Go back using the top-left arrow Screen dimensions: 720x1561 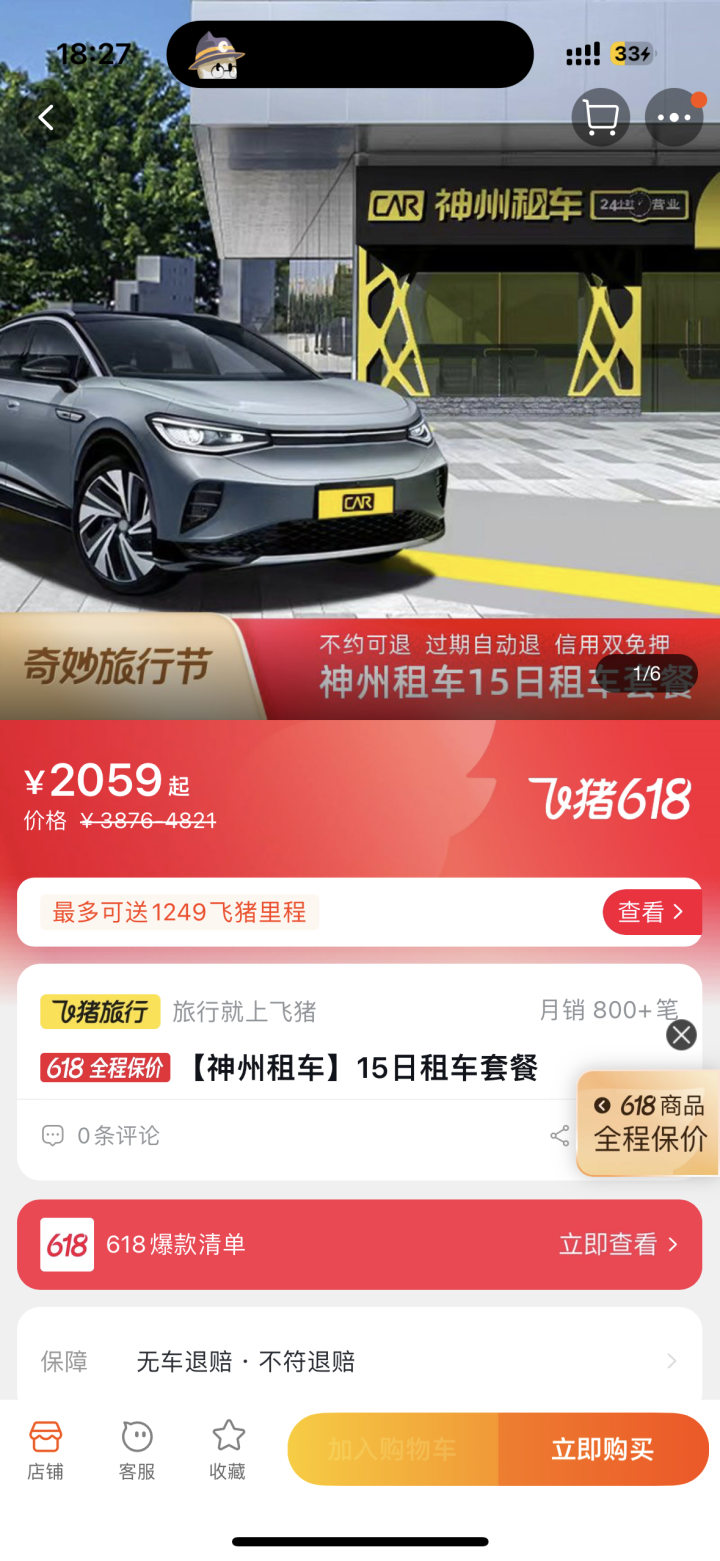(x=46, y=118)
